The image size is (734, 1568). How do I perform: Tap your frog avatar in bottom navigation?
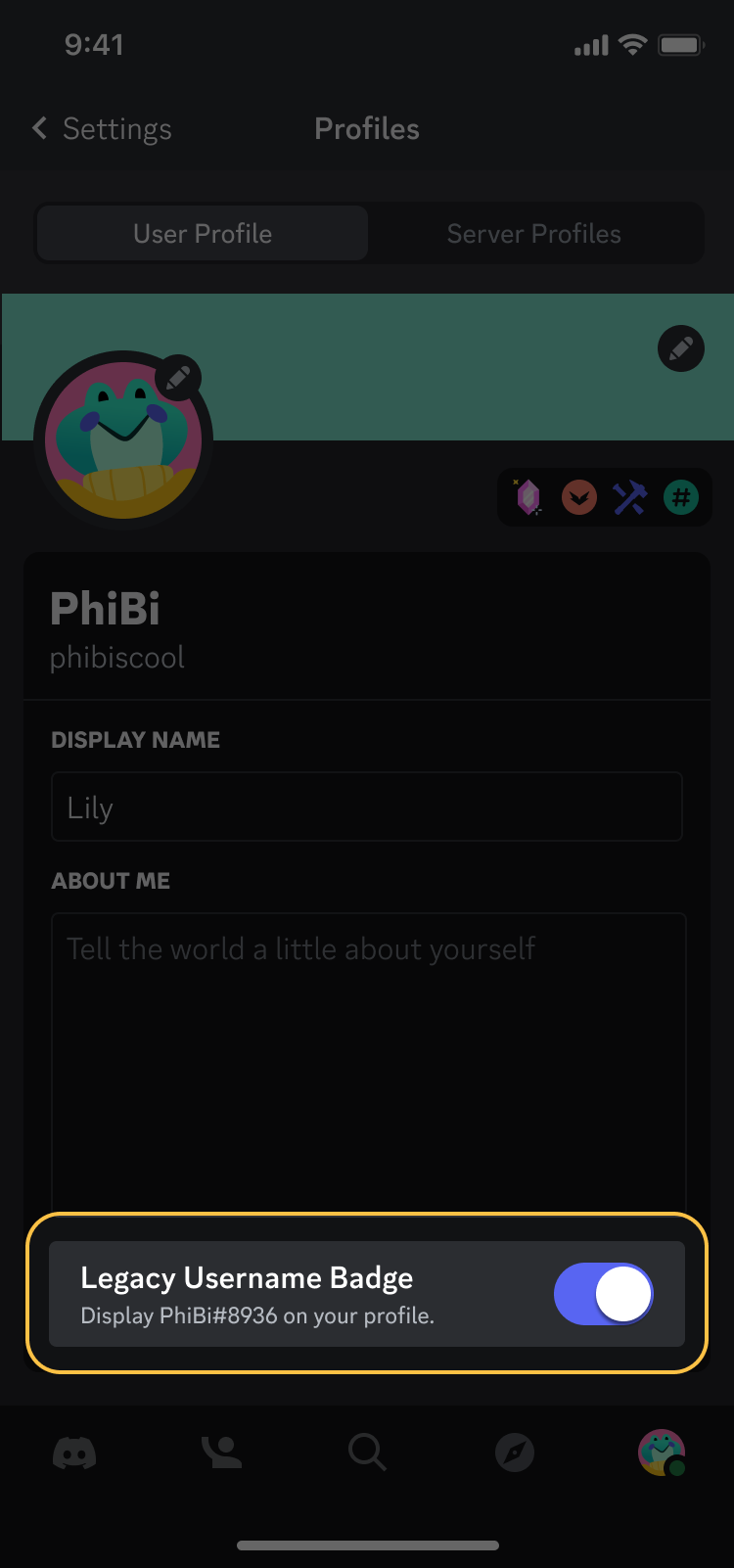pyautogui.click(x=661, y=1453)
